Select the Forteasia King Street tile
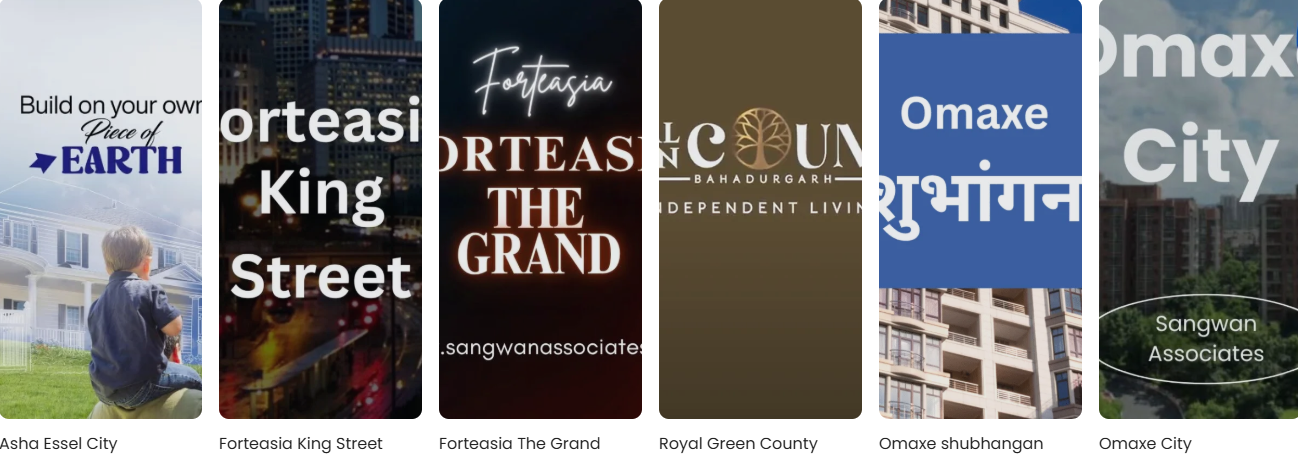 [320, 210]
